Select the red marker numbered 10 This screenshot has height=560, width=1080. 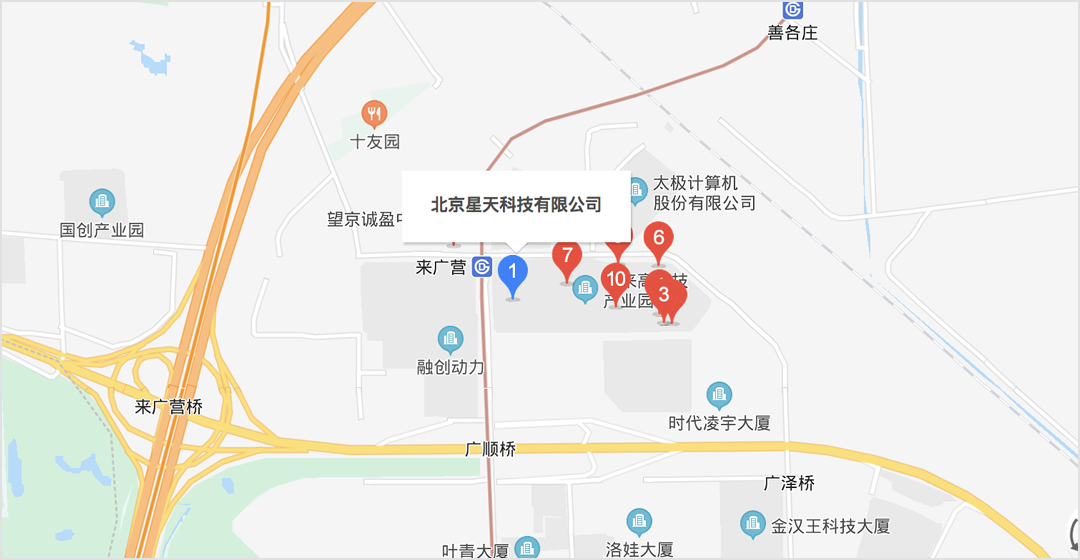point(616,279)
